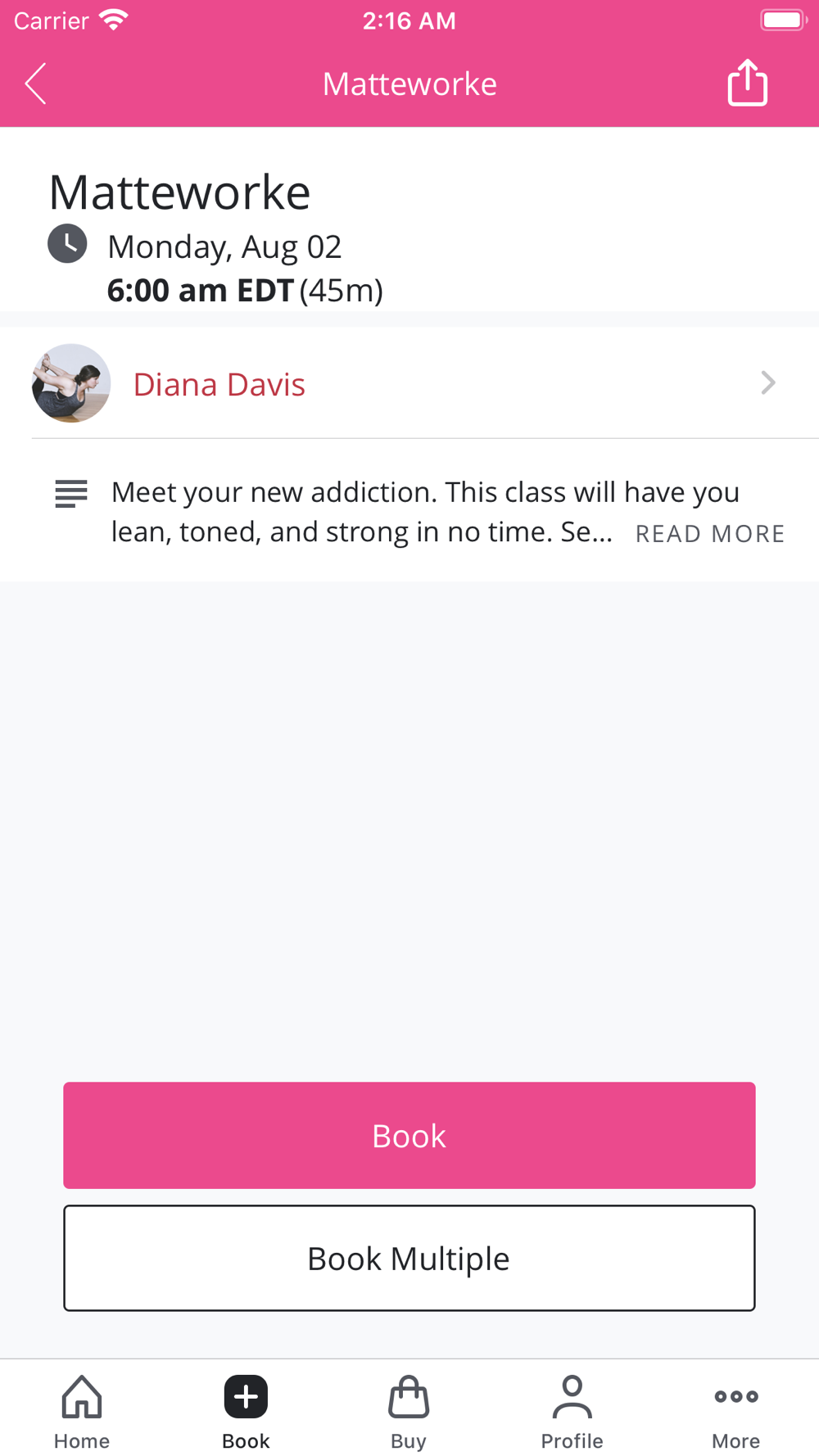Viewport: 819px width, 1456px height.
Task: Open the Buy tab
Action: (409, 1412)
